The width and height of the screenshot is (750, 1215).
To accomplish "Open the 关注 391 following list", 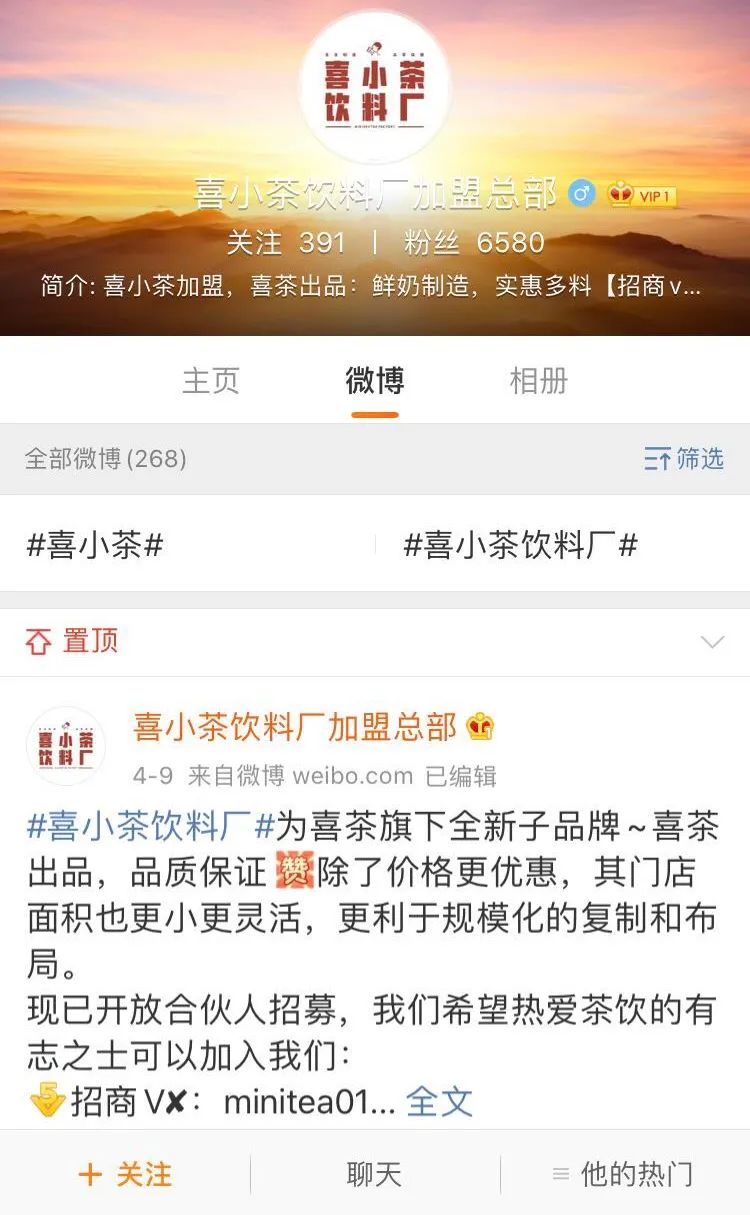I will click(285, 243).
